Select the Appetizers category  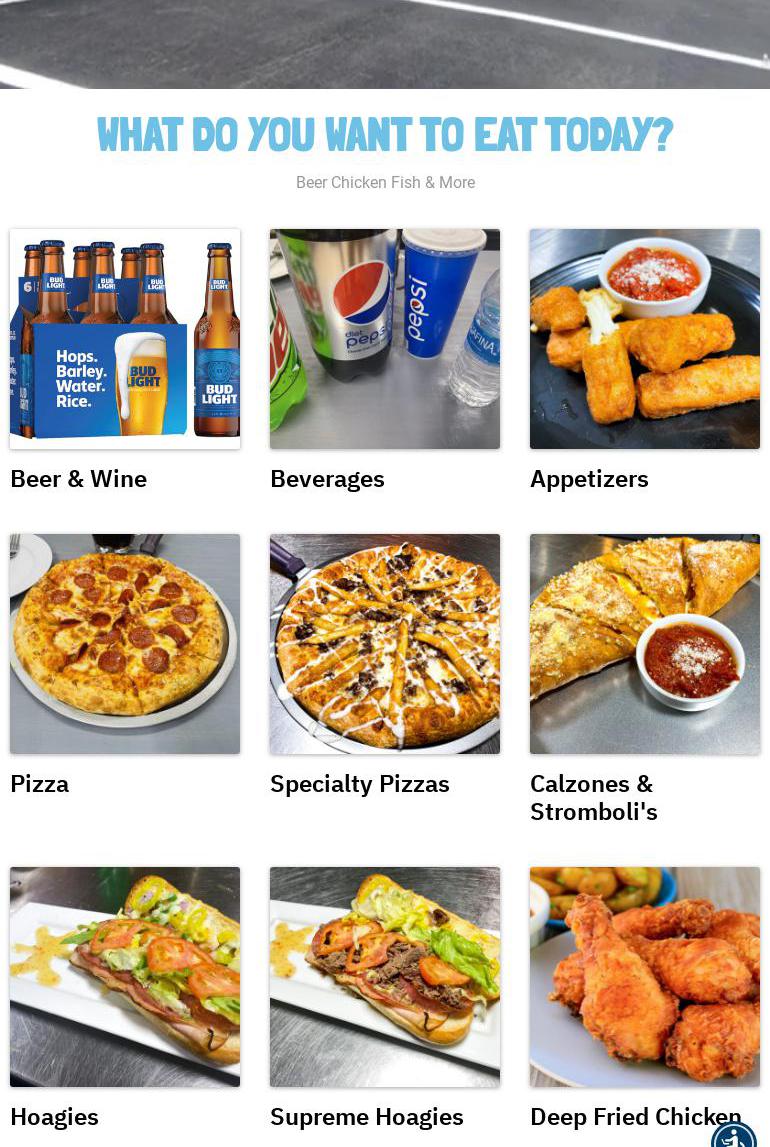click(x=644, y=339)
